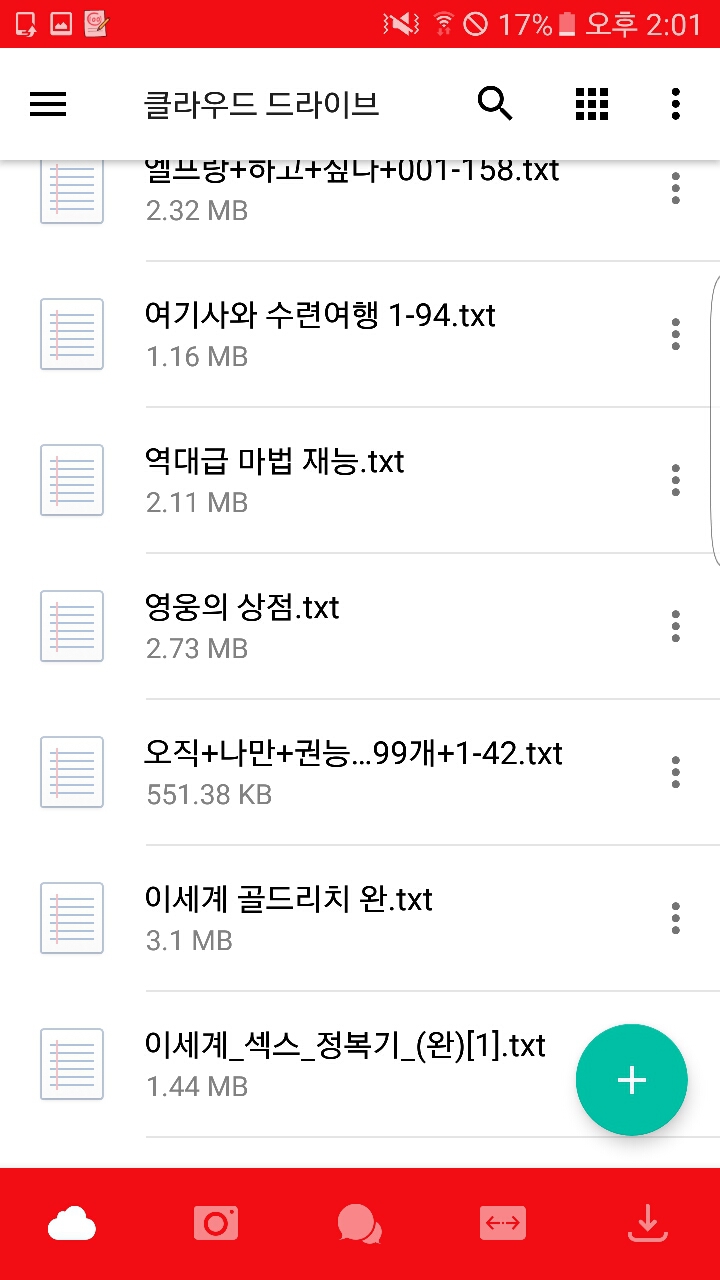The width and height of the screenshot is (720, 1280).
Task: Show options for the 551.38 KB file
Action: 676,772
